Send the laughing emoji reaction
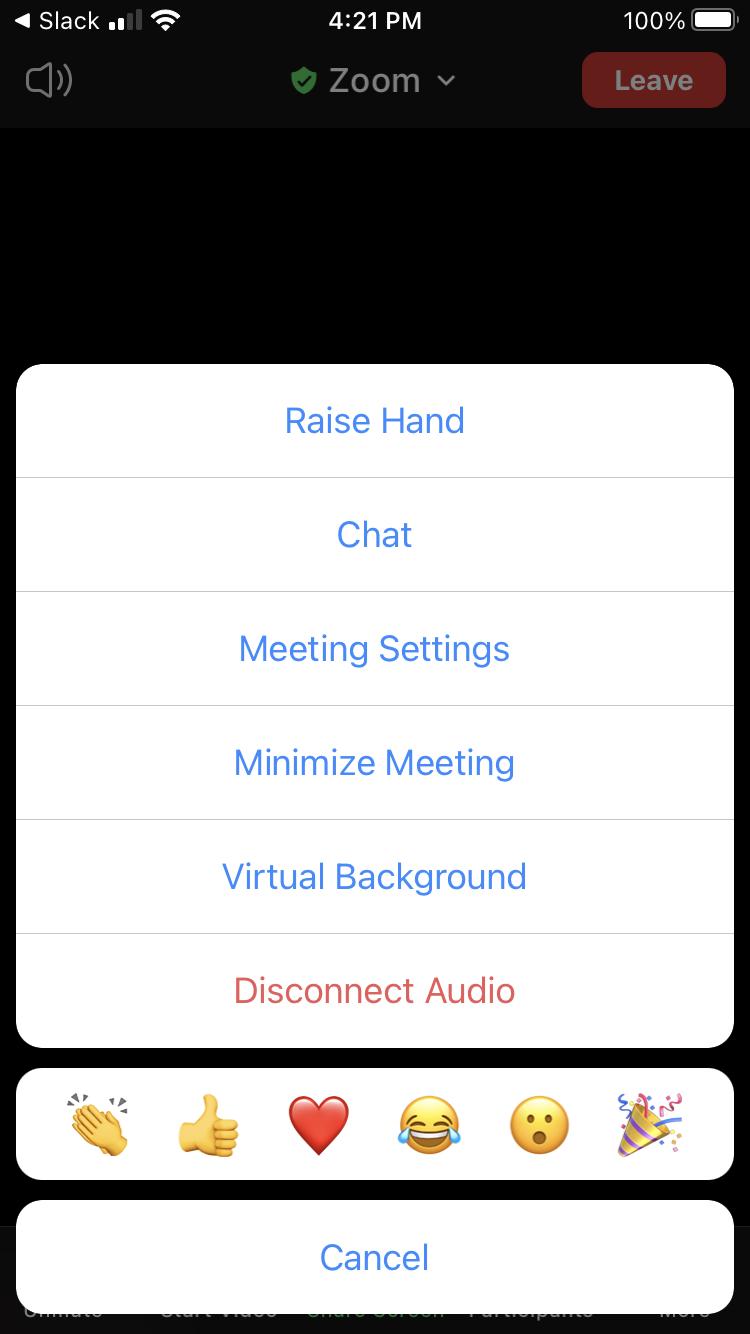 (429, 1124)
